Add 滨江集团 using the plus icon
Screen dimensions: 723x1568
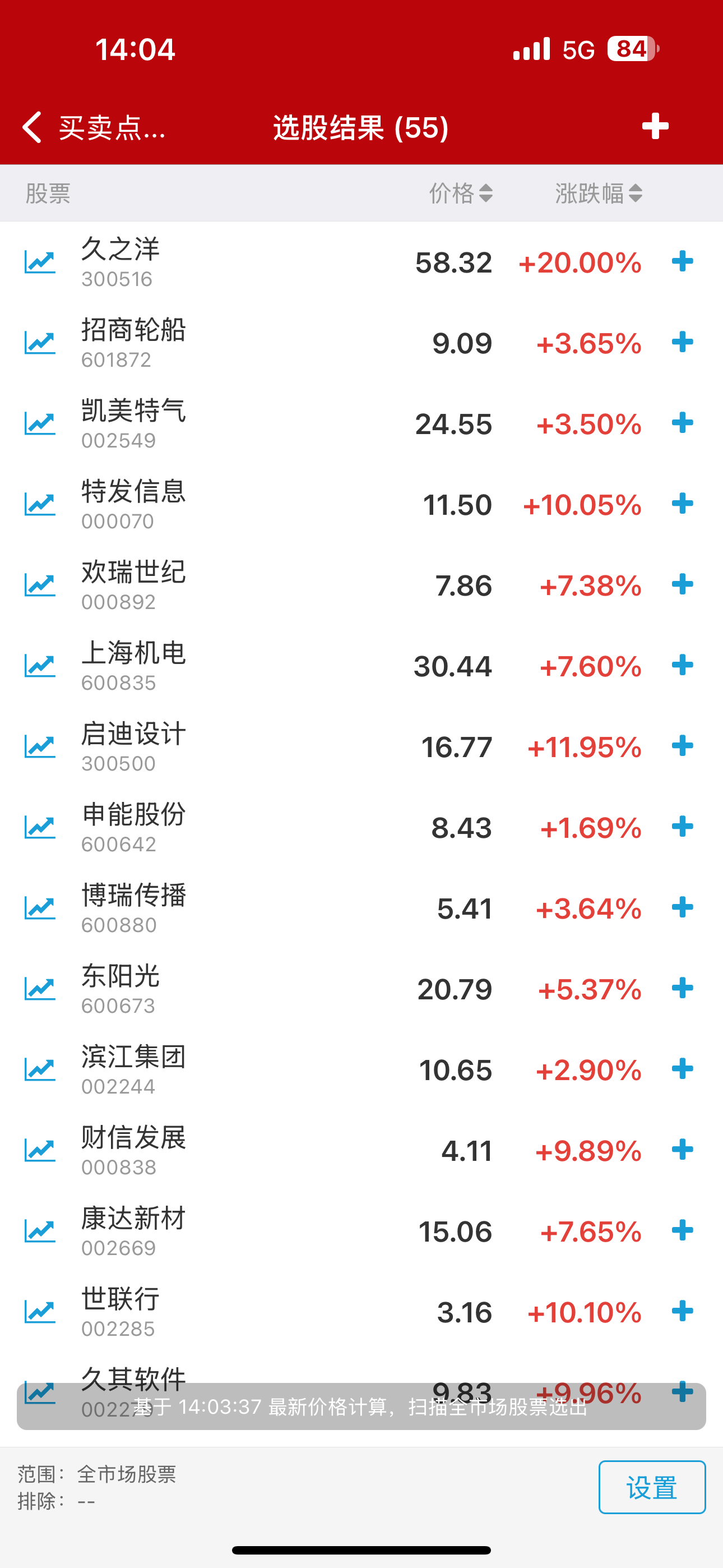pyautogui.click(x=682, y=1069)
